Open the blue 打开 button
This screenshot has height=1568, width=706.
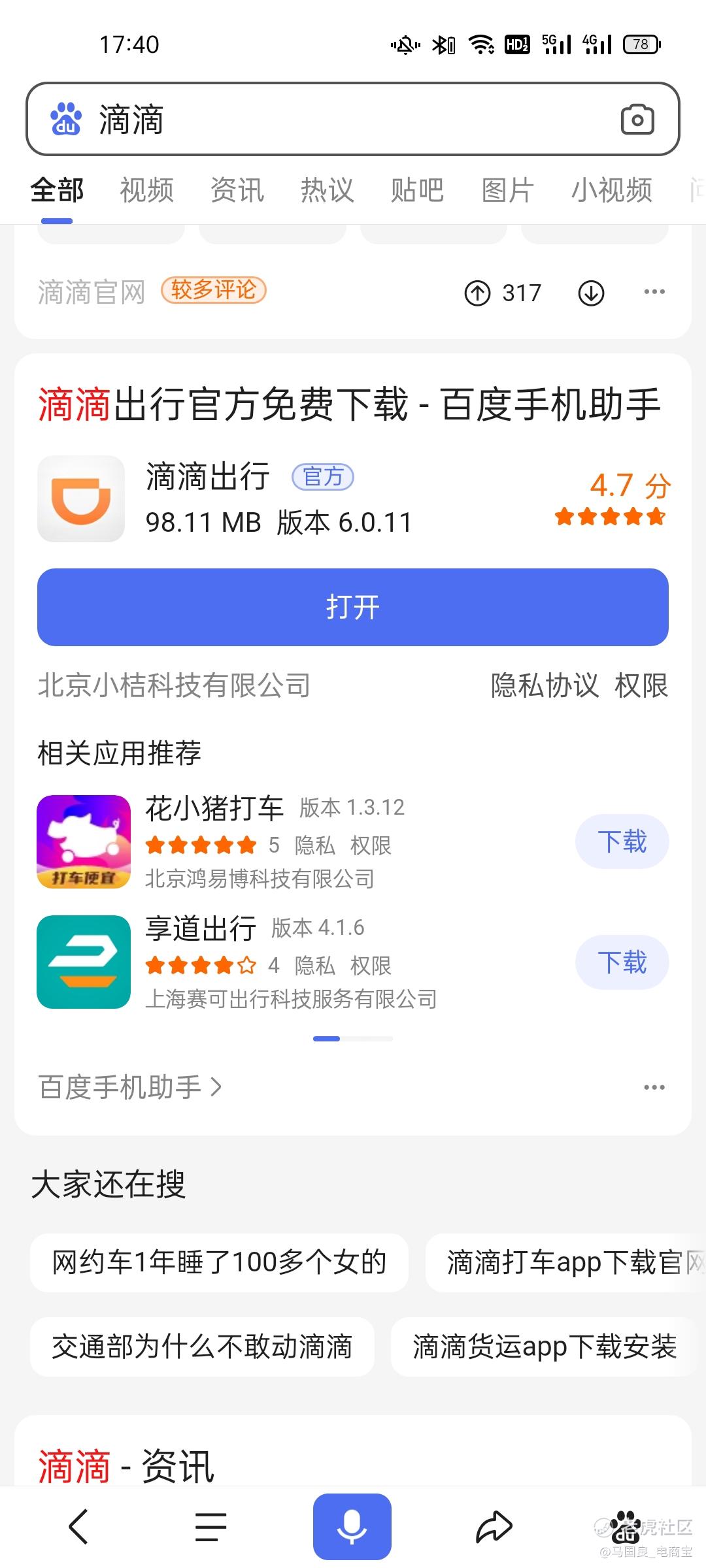click(x=353, y=607)
